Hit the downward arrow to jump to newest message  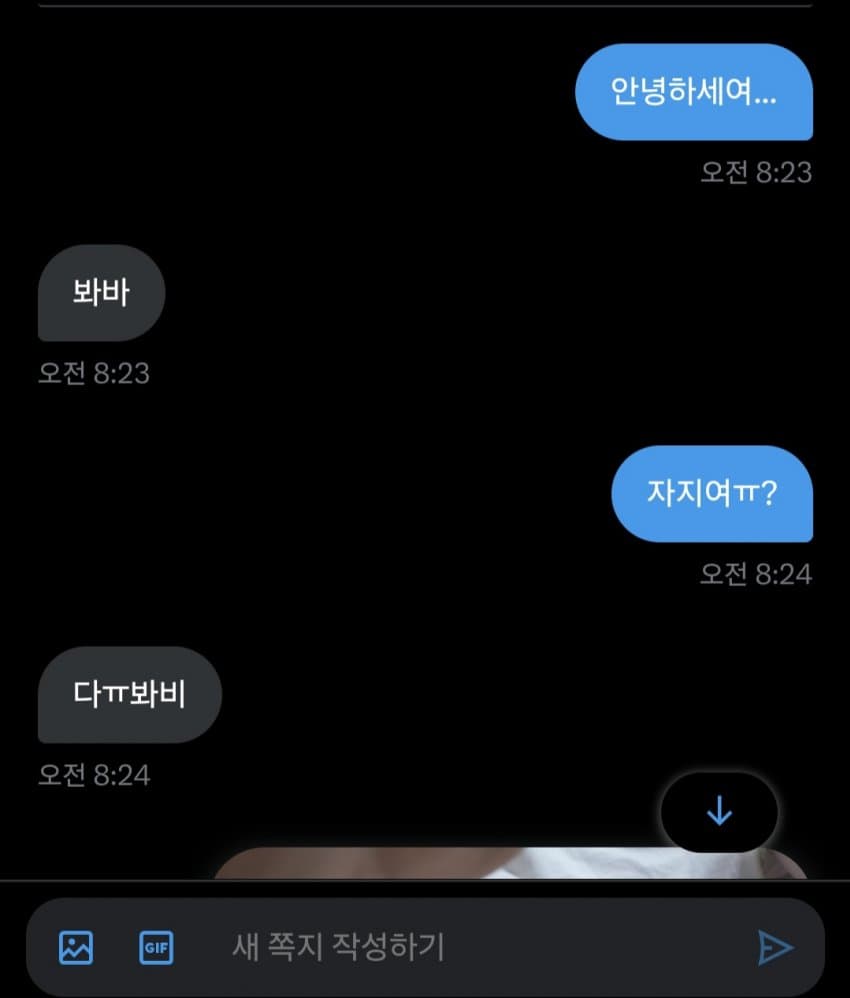point(719,813)
